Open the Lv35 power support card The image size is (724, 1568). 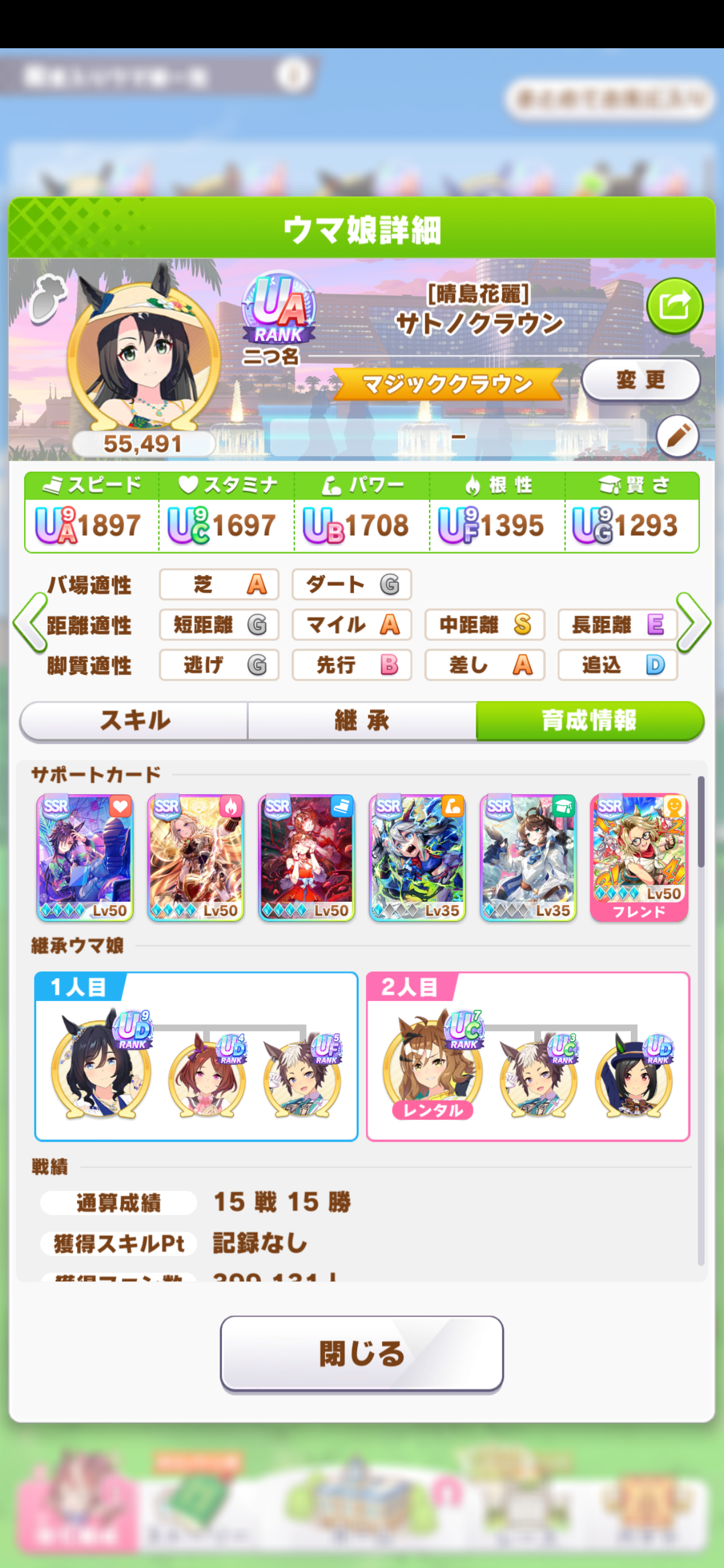(x=417, y=858)
